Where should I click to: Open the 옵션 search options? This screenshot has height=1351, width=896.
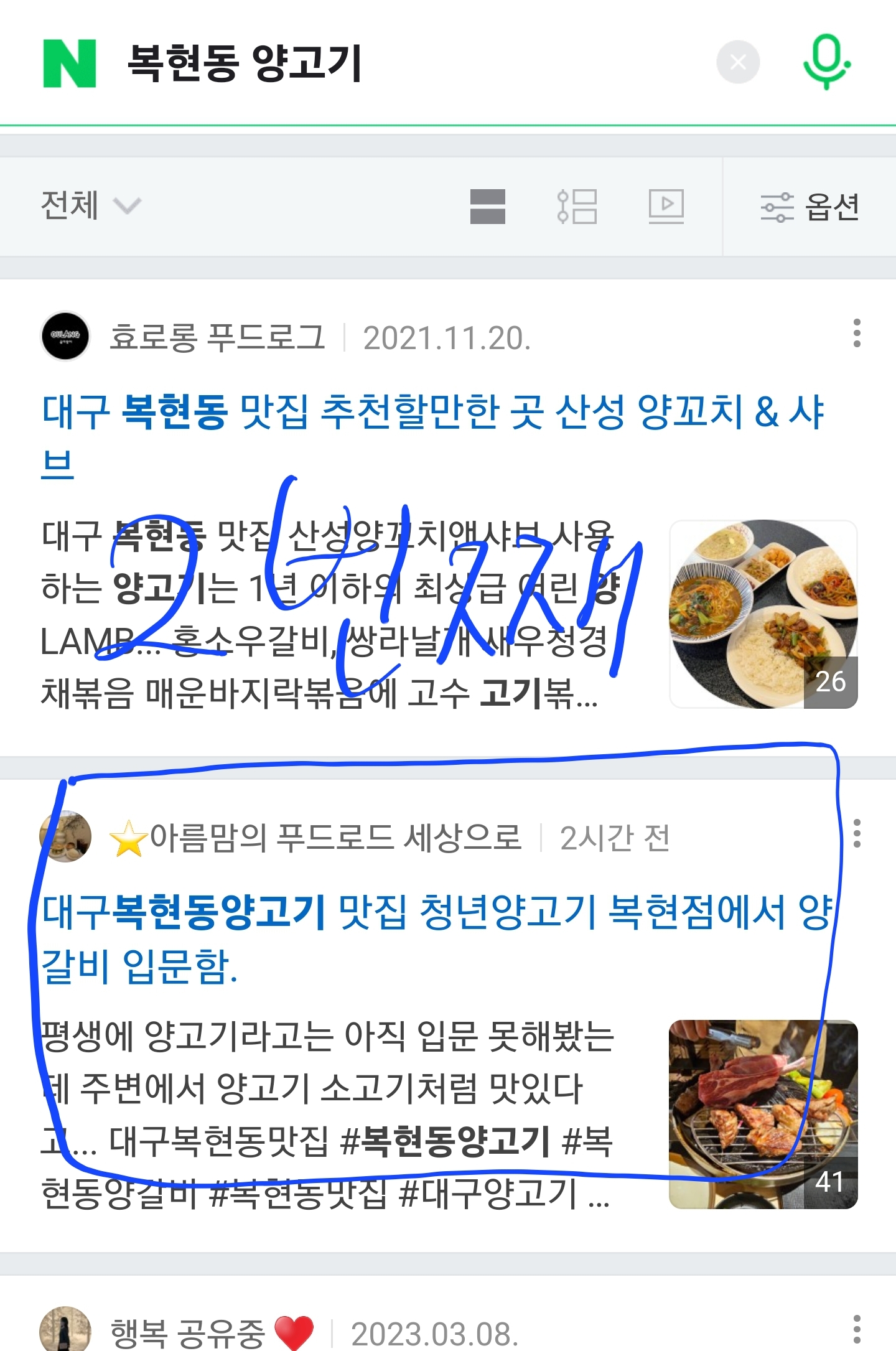pyautogui.click(x=810, y=207)
